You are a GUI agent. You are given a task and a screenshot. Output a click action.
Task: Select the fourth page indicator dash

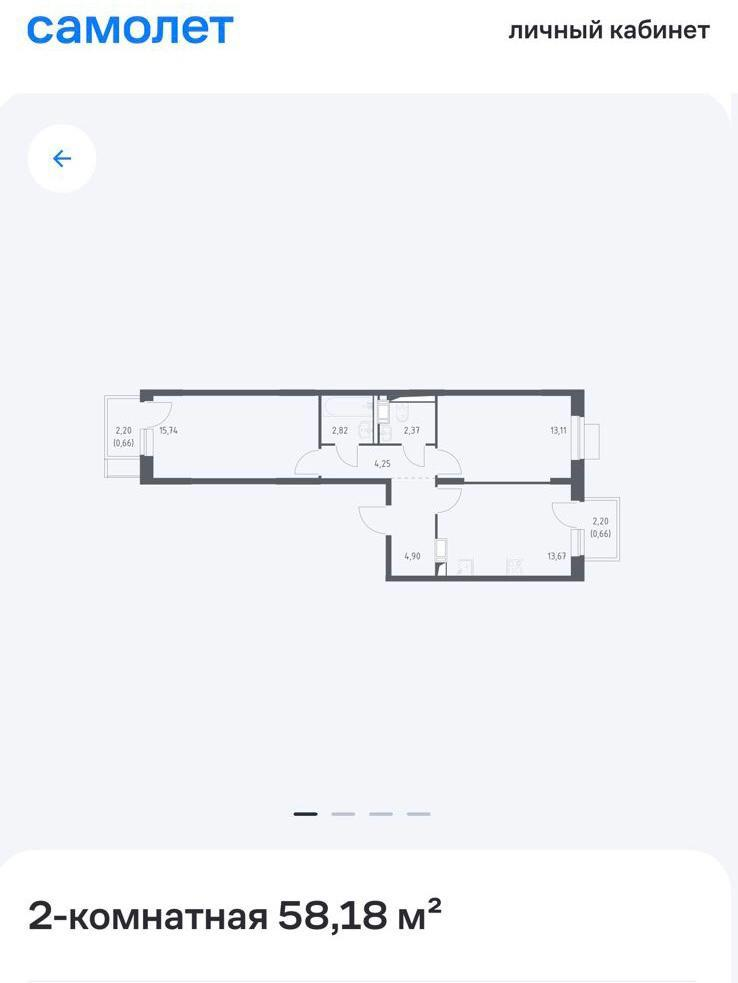coord(418,814)
